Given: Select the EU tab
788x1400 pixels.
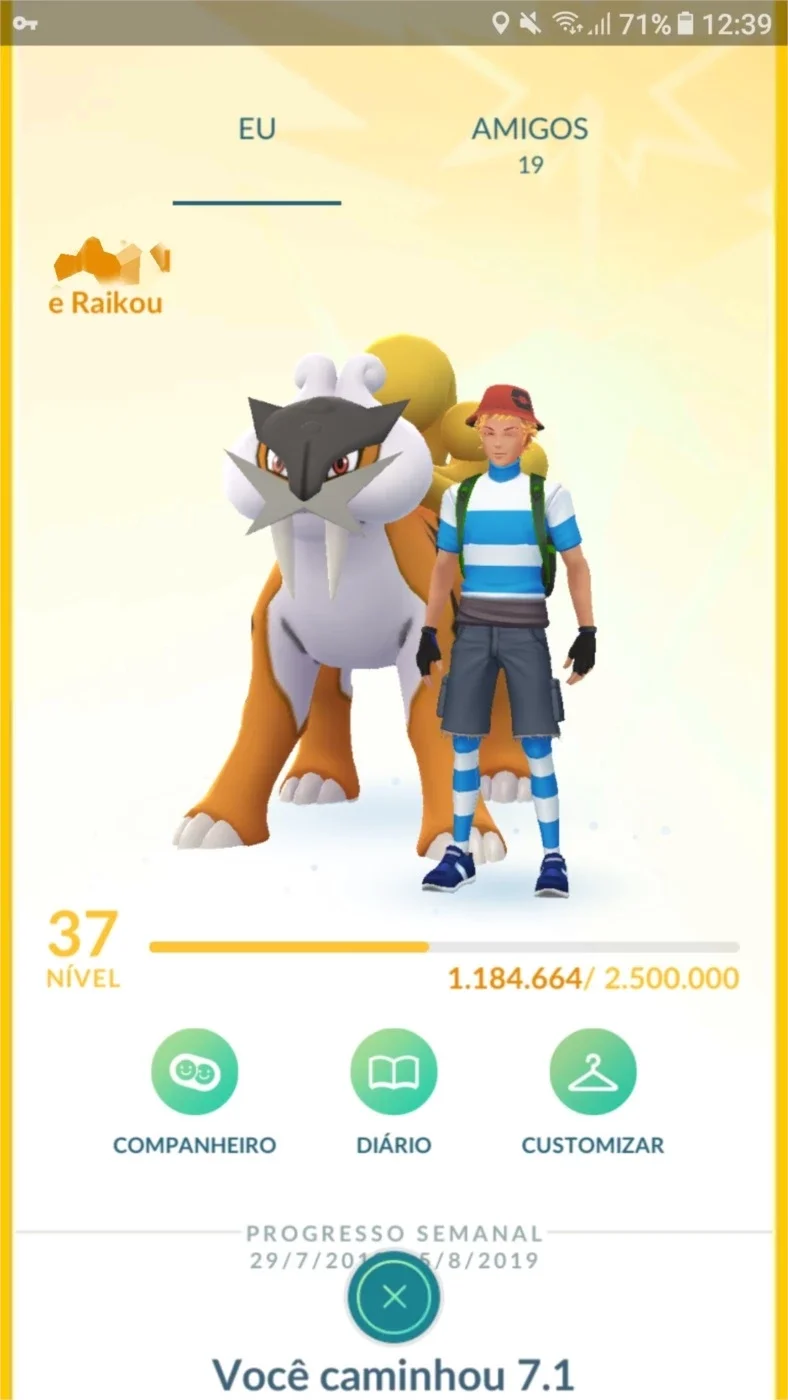Looking at the screenshot, I should [257, 129].
